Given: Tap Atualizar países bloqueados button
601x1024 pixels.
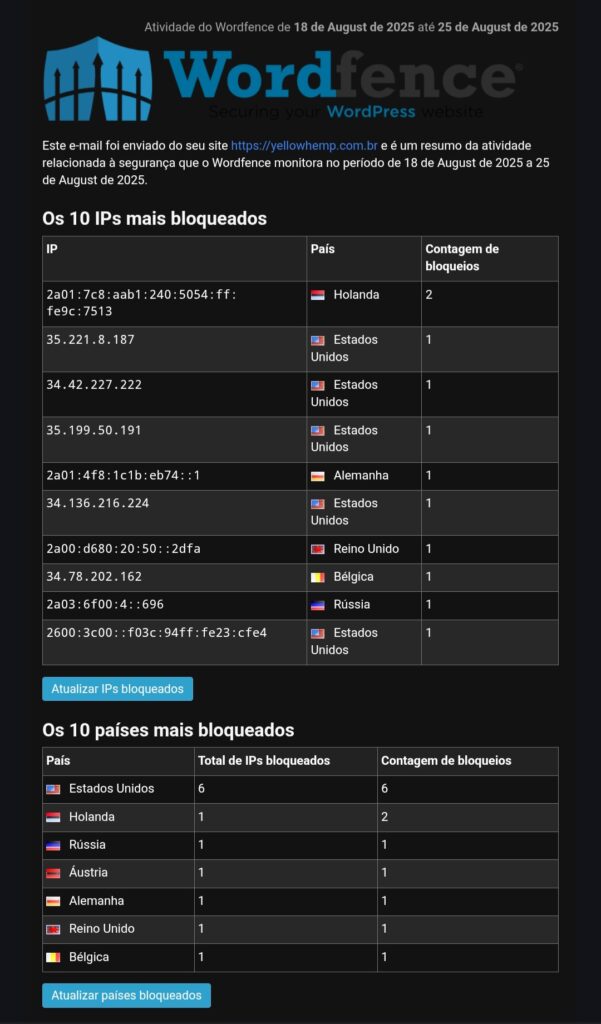Looking at the screenshot, I should 127,995.
